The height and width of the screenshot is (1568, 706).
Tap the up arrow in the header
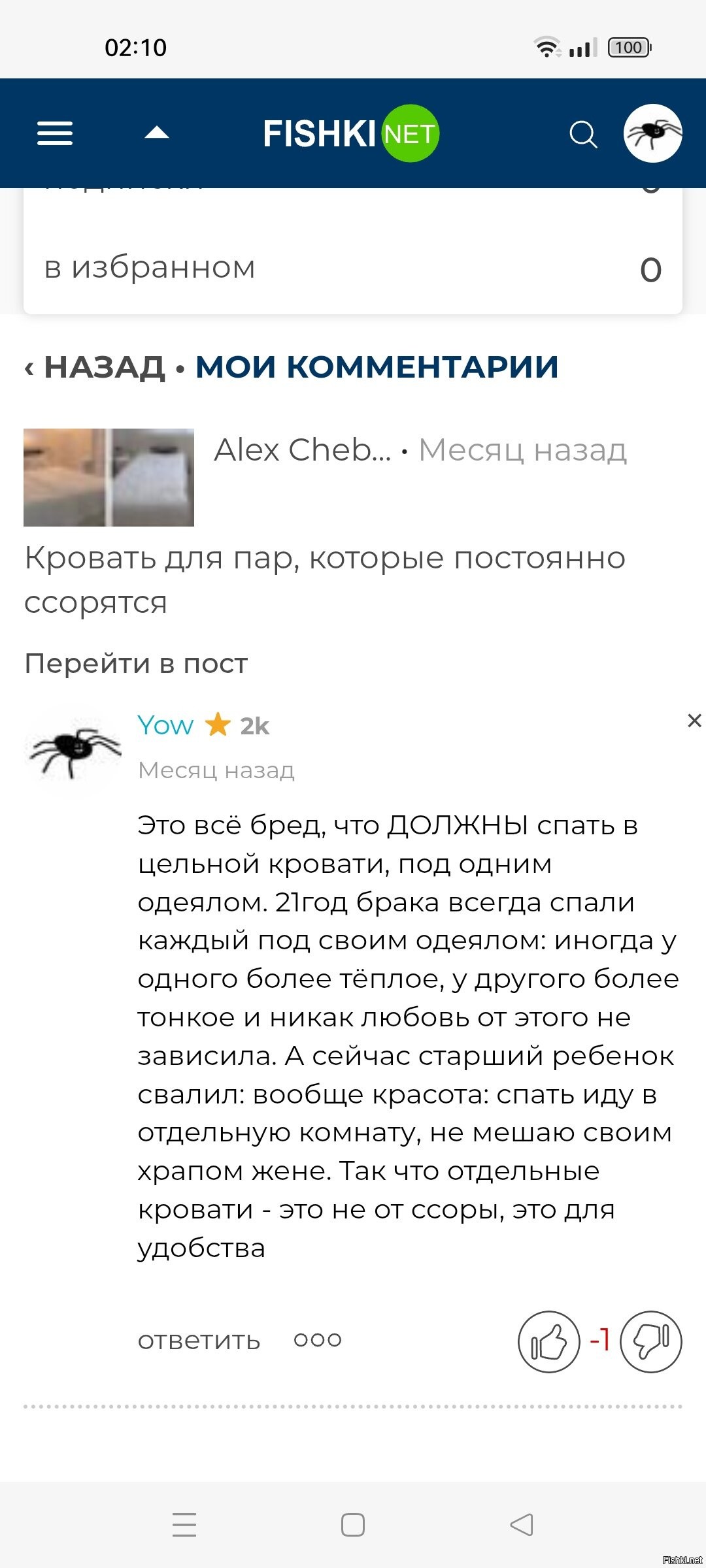[x=157, y=133]
